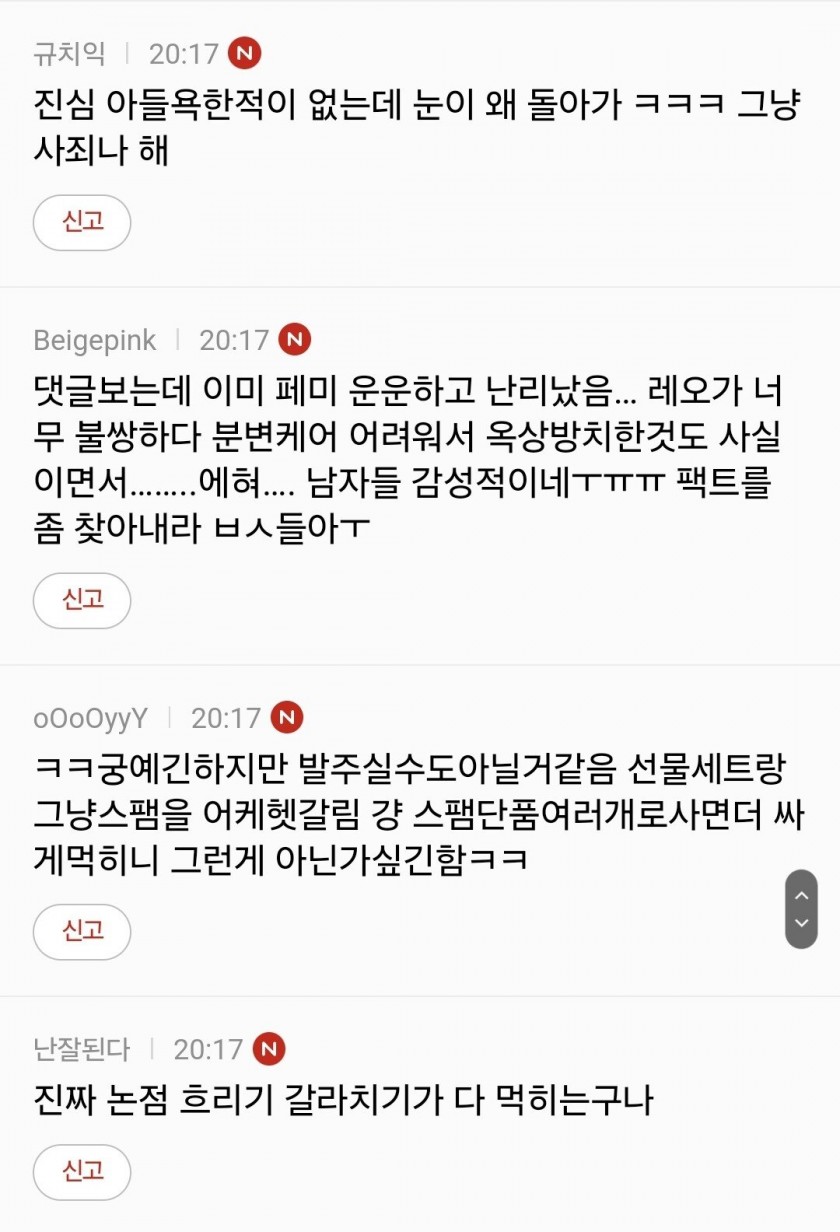The height and width of the screenshot is (1232, 840).
Task: Tap the up/down scroll handle
Action: 801,909
